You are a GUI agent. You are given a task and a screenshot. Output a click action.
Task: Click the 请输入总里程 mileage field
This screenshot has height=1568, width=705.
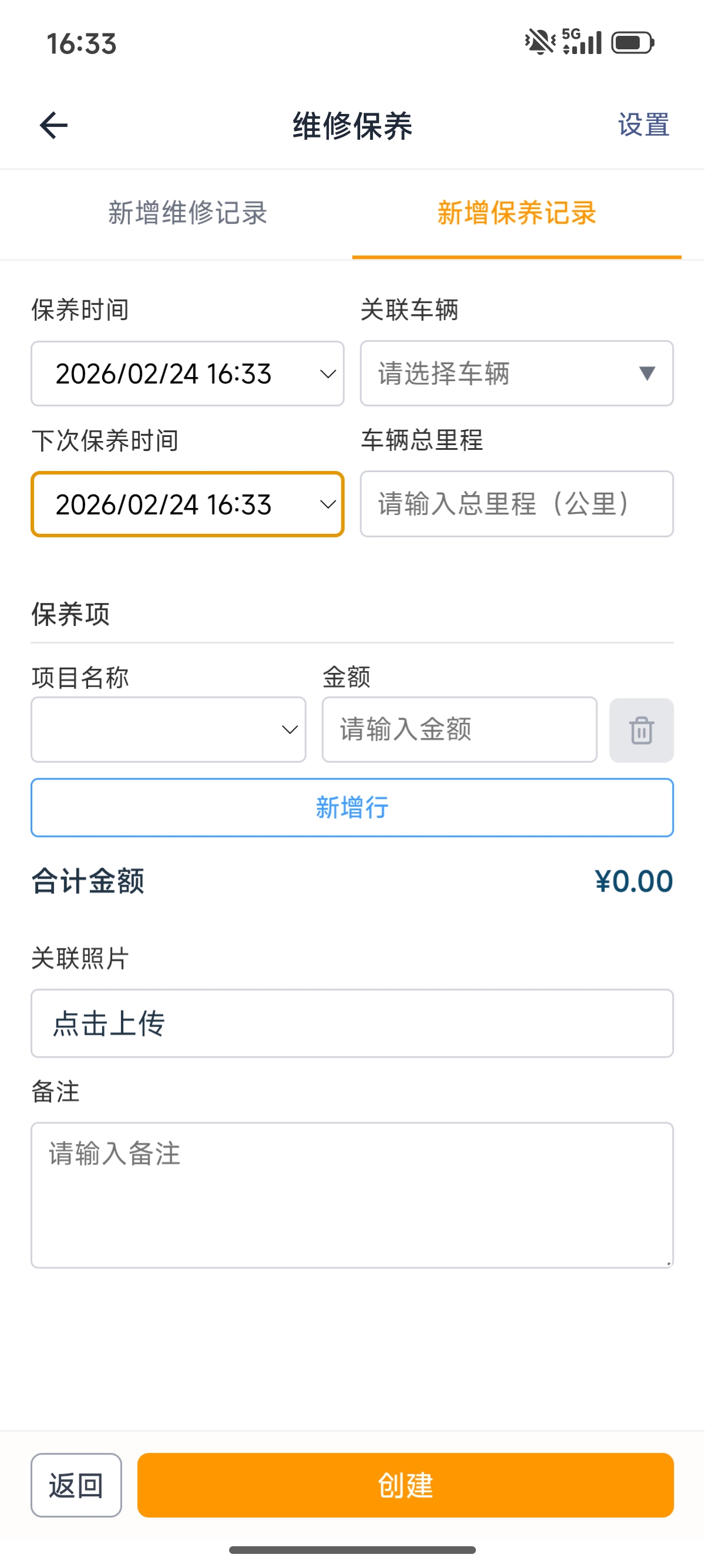pos(516,504)
